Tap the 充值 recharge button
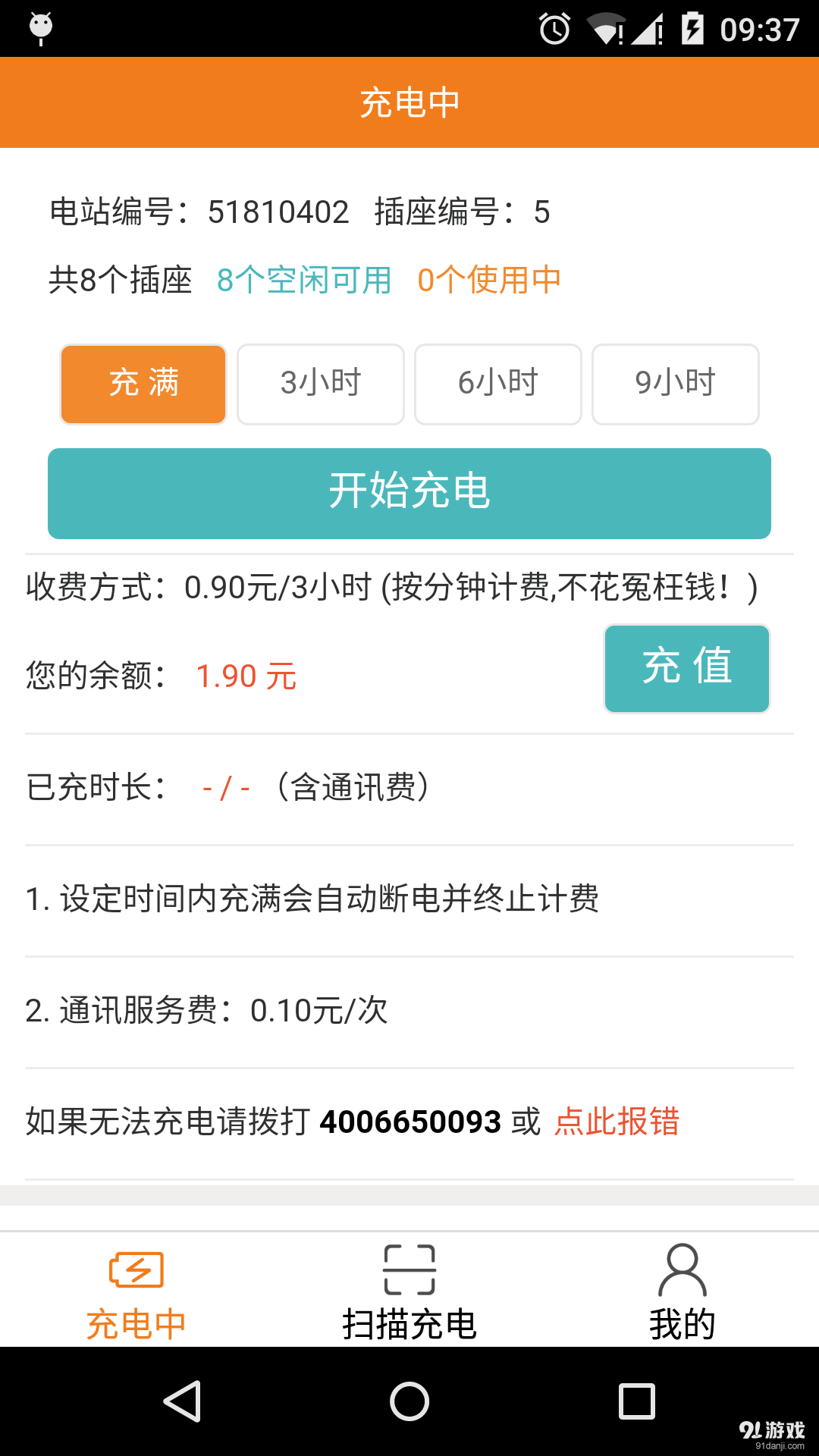Image resolution: width=819 pixels, height=1456 pixels. [x=686, y=668]
